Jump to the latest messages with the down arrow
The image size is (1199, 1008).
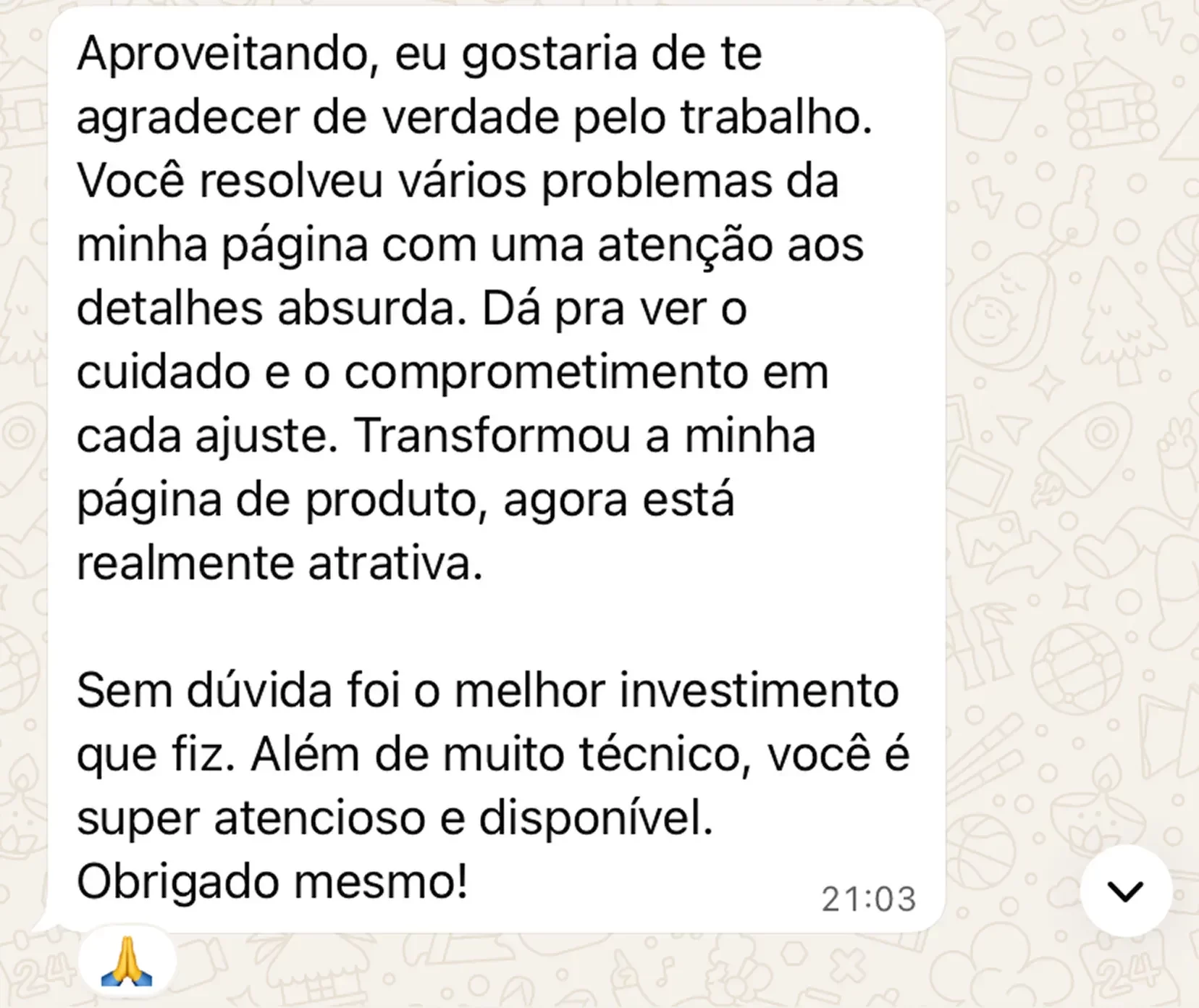pyautogui.click(x=1125, y=891)
